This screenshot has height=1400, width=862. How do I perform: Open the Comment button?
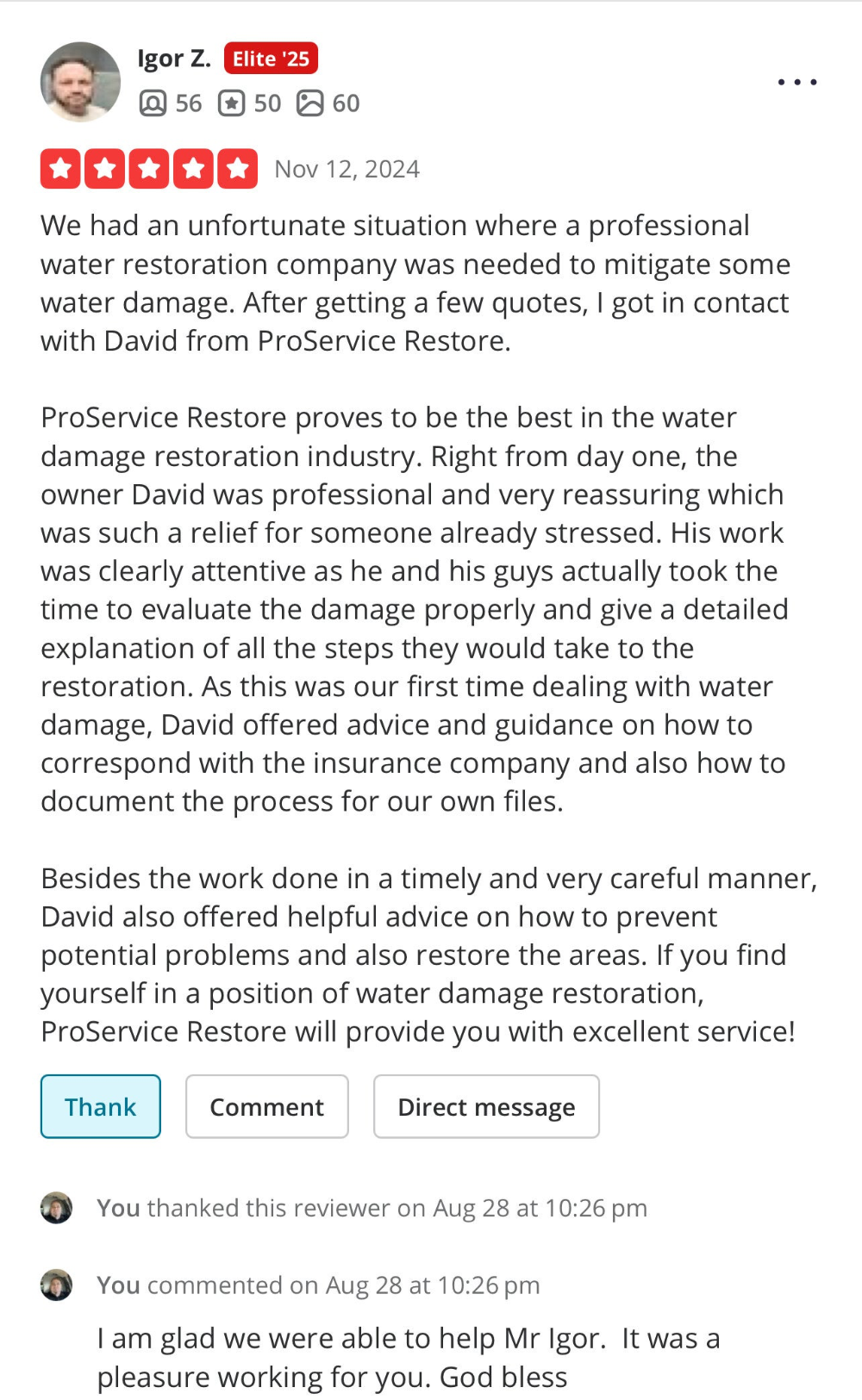pos(266,1106)
